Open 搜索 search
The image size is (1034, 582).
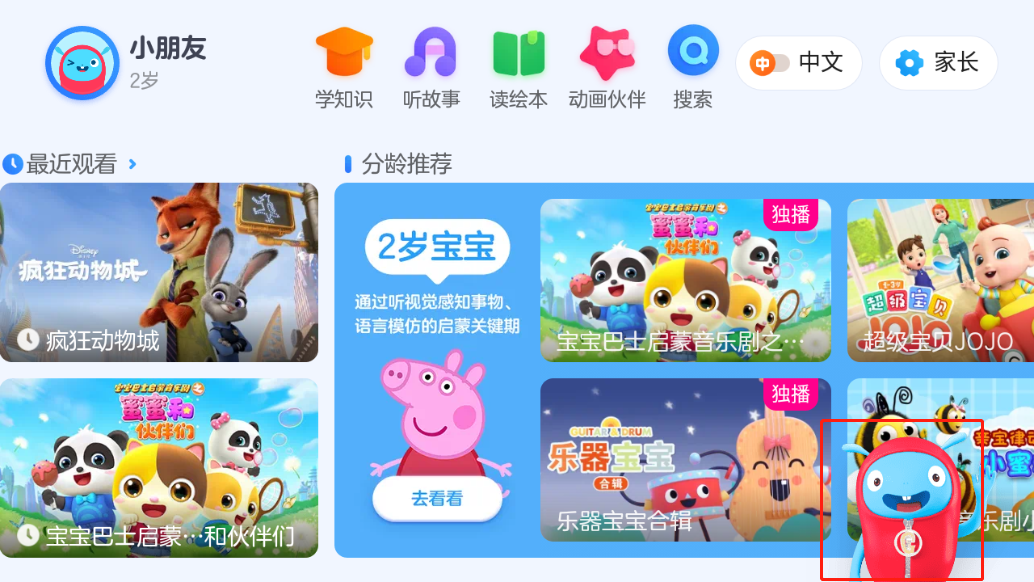tap(693, 67)
